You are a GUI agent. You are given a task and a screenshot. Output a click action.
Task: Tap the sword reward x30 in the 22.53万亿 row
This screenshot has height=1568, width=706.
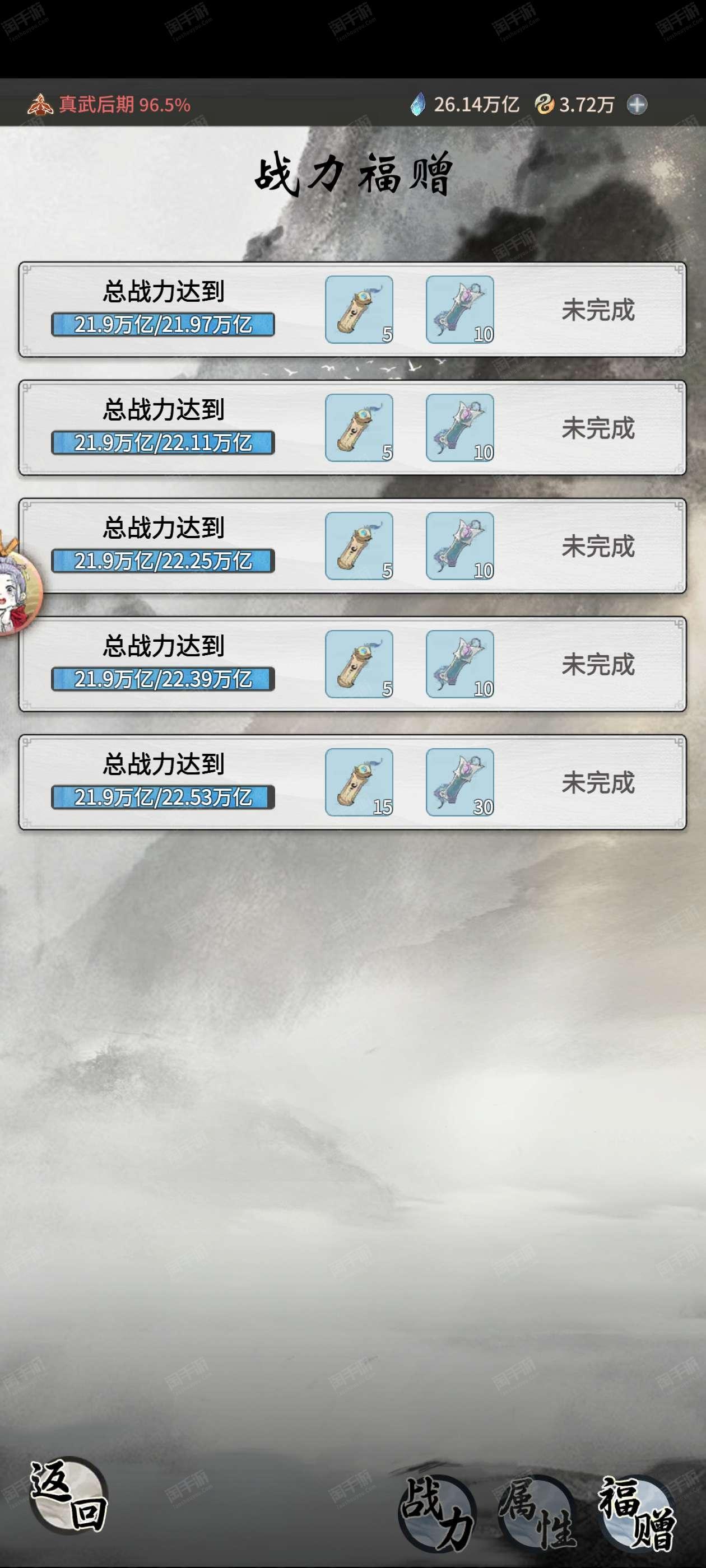coord(460,782)
